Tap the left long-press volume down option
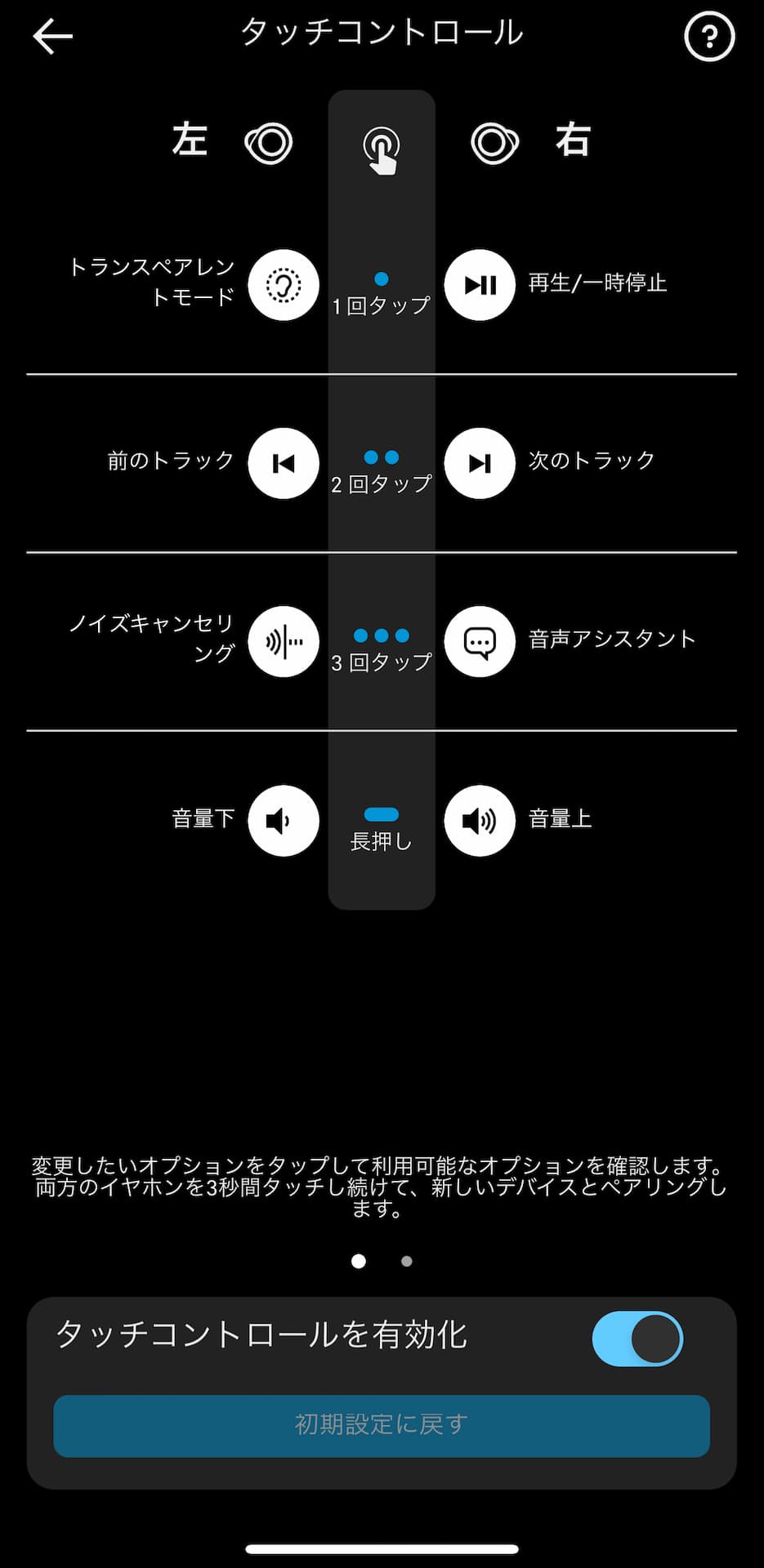 pyautogui.click(x=283, y=821)
